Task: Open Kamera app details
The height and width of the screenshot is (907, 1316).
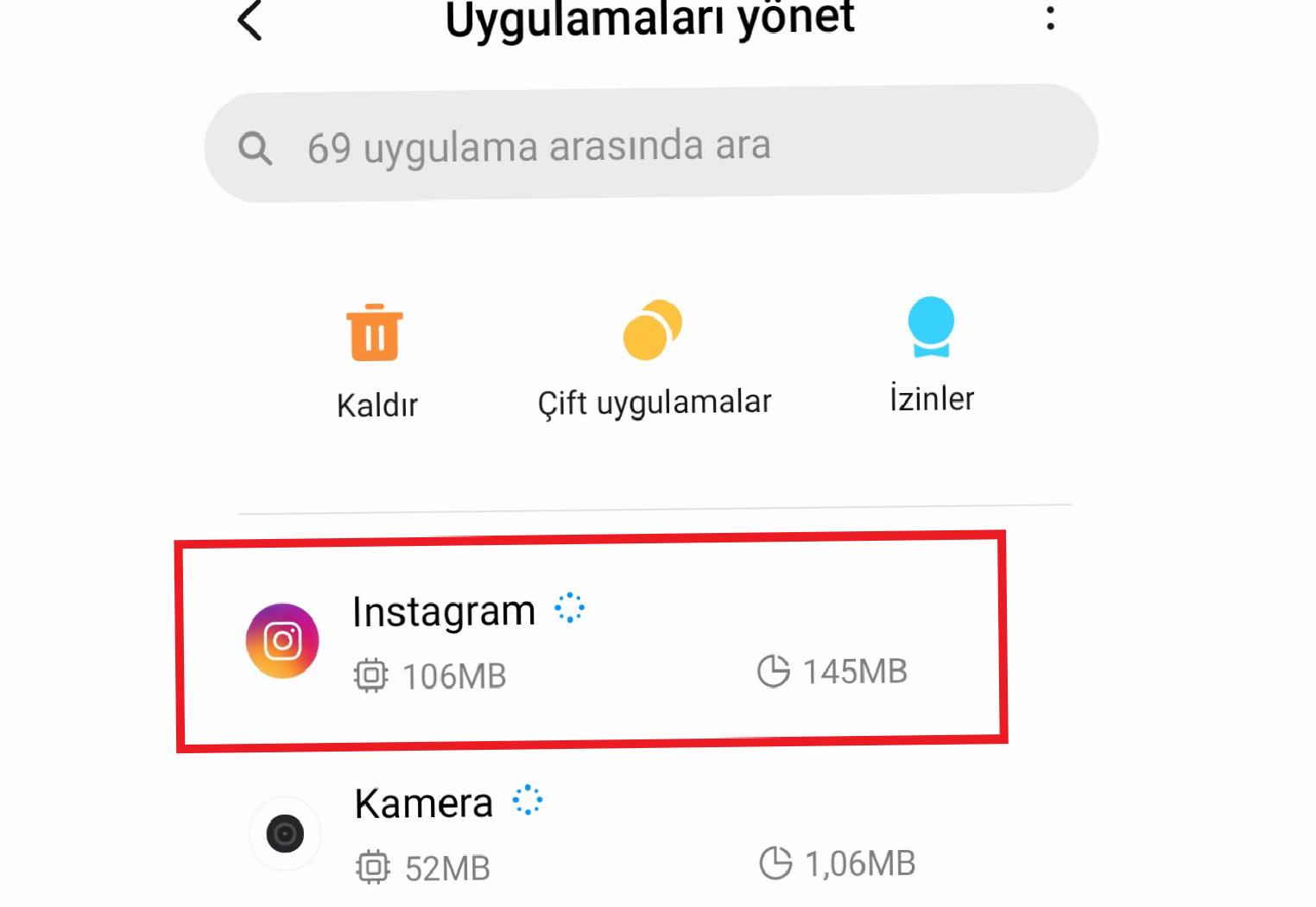Action: 591,834
